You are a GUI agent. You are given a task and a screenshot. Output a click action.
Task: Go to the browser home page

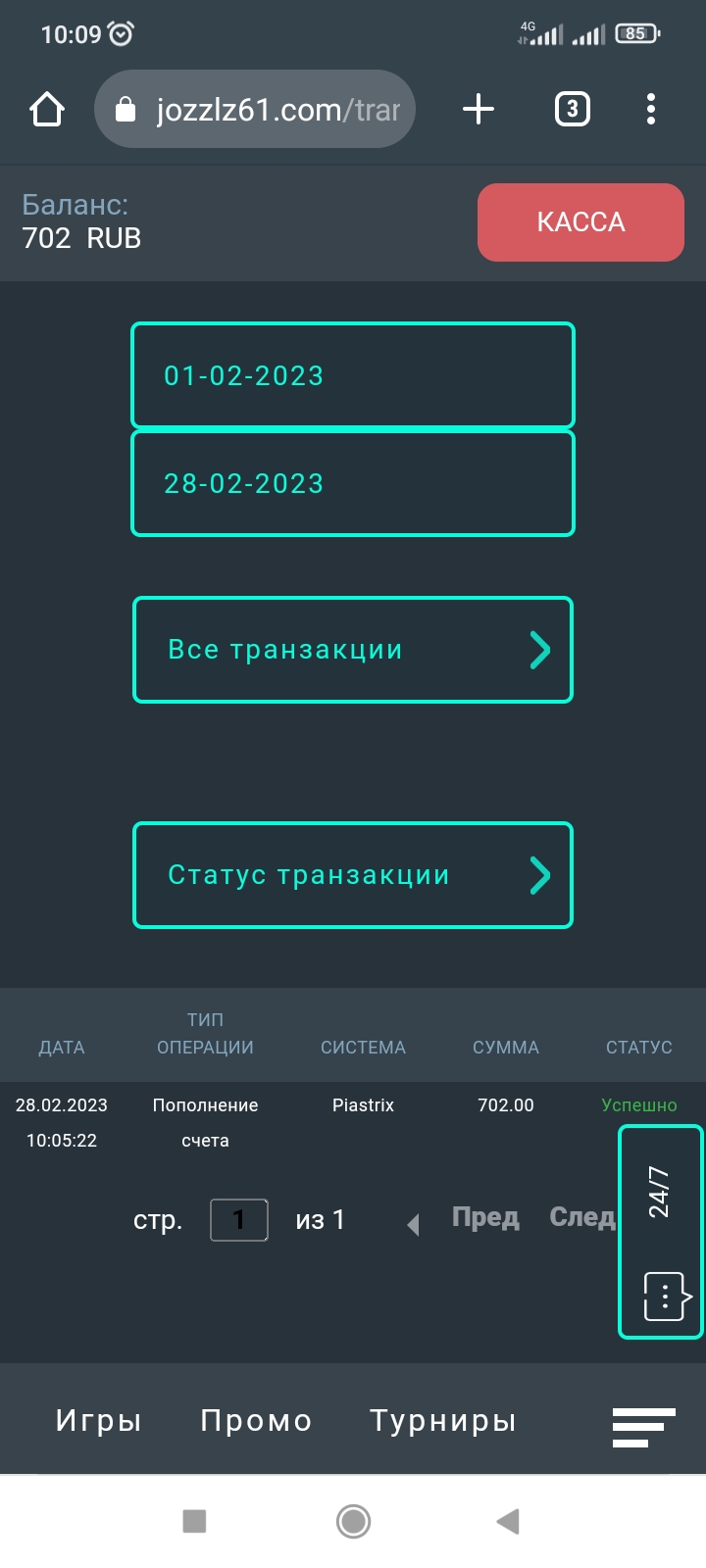pos(47,109)
